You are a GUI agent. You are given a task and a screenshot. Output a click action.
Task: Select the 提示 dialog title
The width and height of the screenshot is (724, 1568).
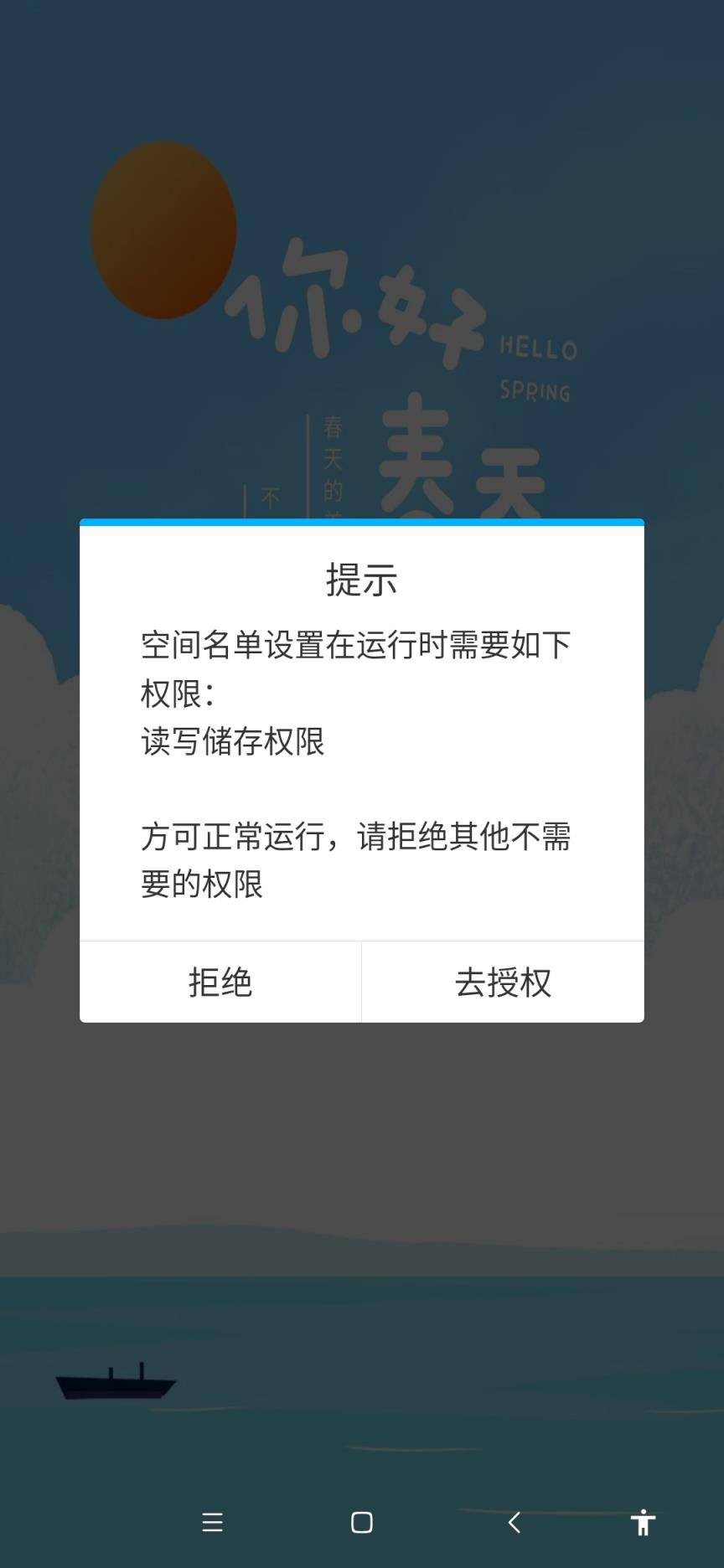pyautogui.click(x=361, y=580)
